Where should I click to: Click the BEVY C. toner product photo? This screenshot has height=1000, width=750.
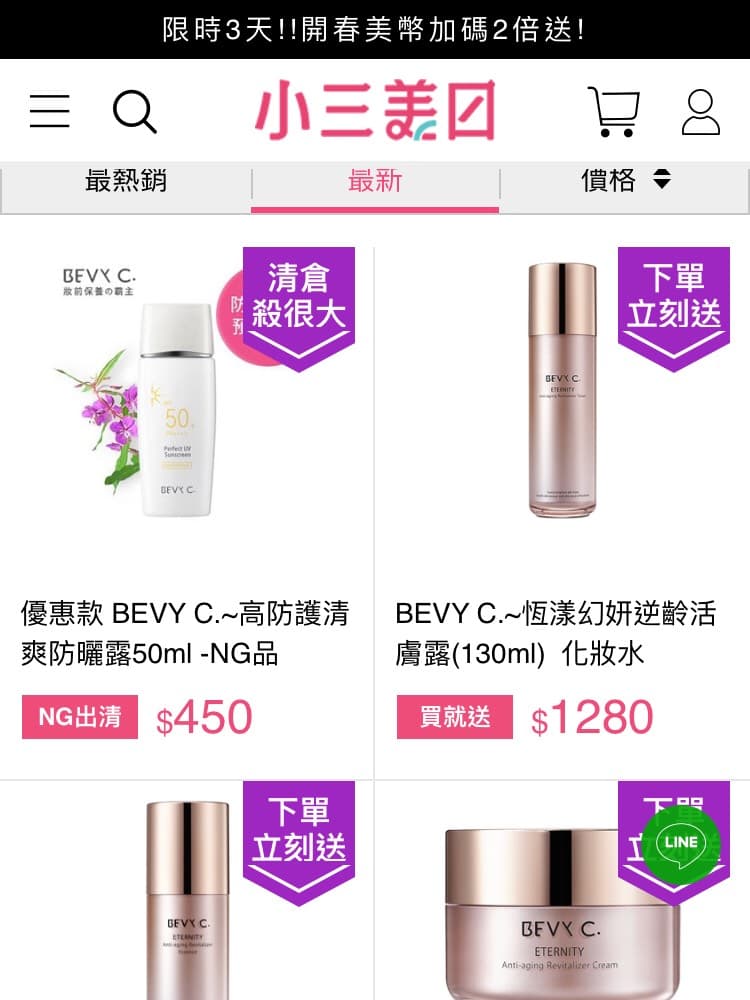coord(560,390)
